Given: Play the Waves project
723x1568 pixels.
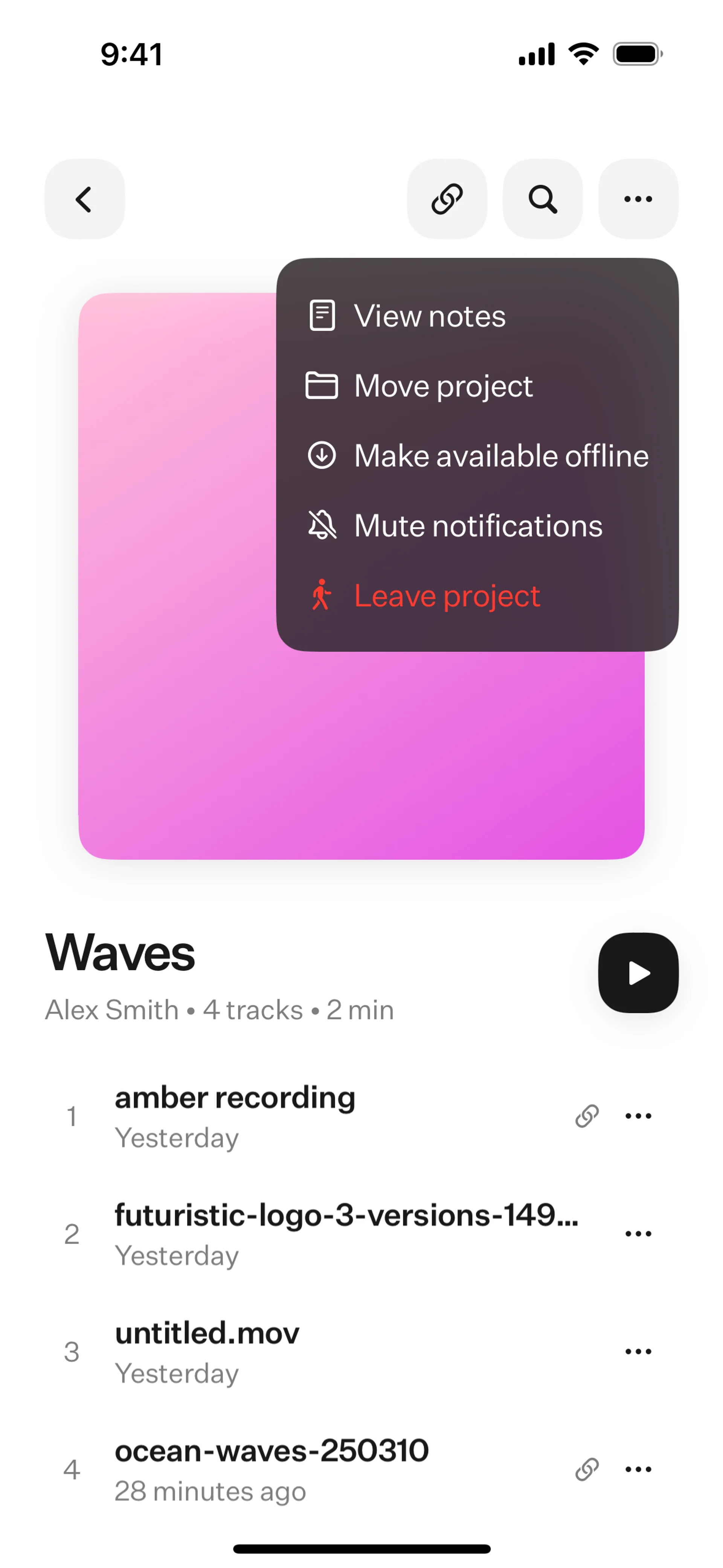Looking at the screenshot, I should [x=638, y=973].
